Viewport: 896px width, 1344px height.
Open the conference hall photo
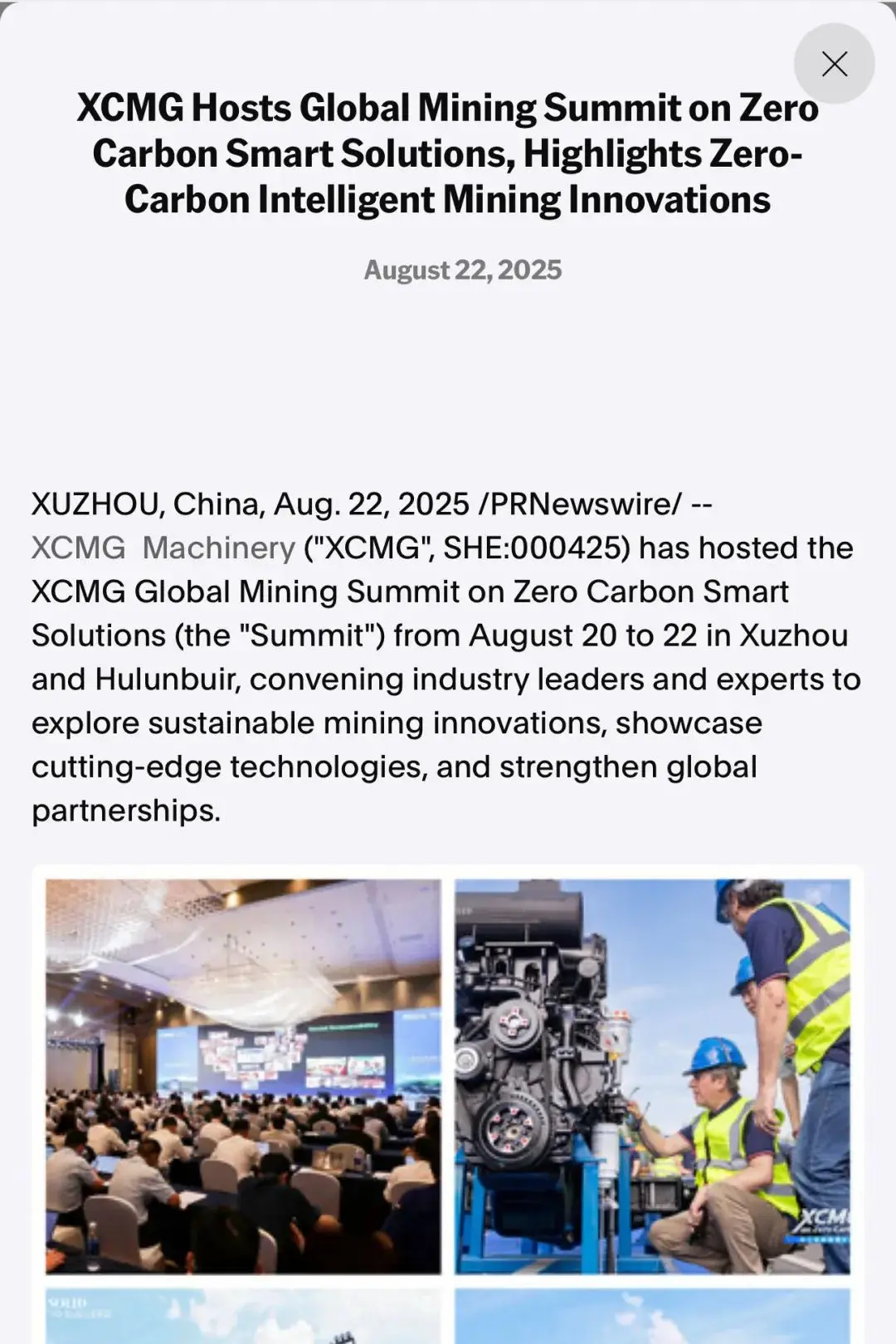(243, 1076)
